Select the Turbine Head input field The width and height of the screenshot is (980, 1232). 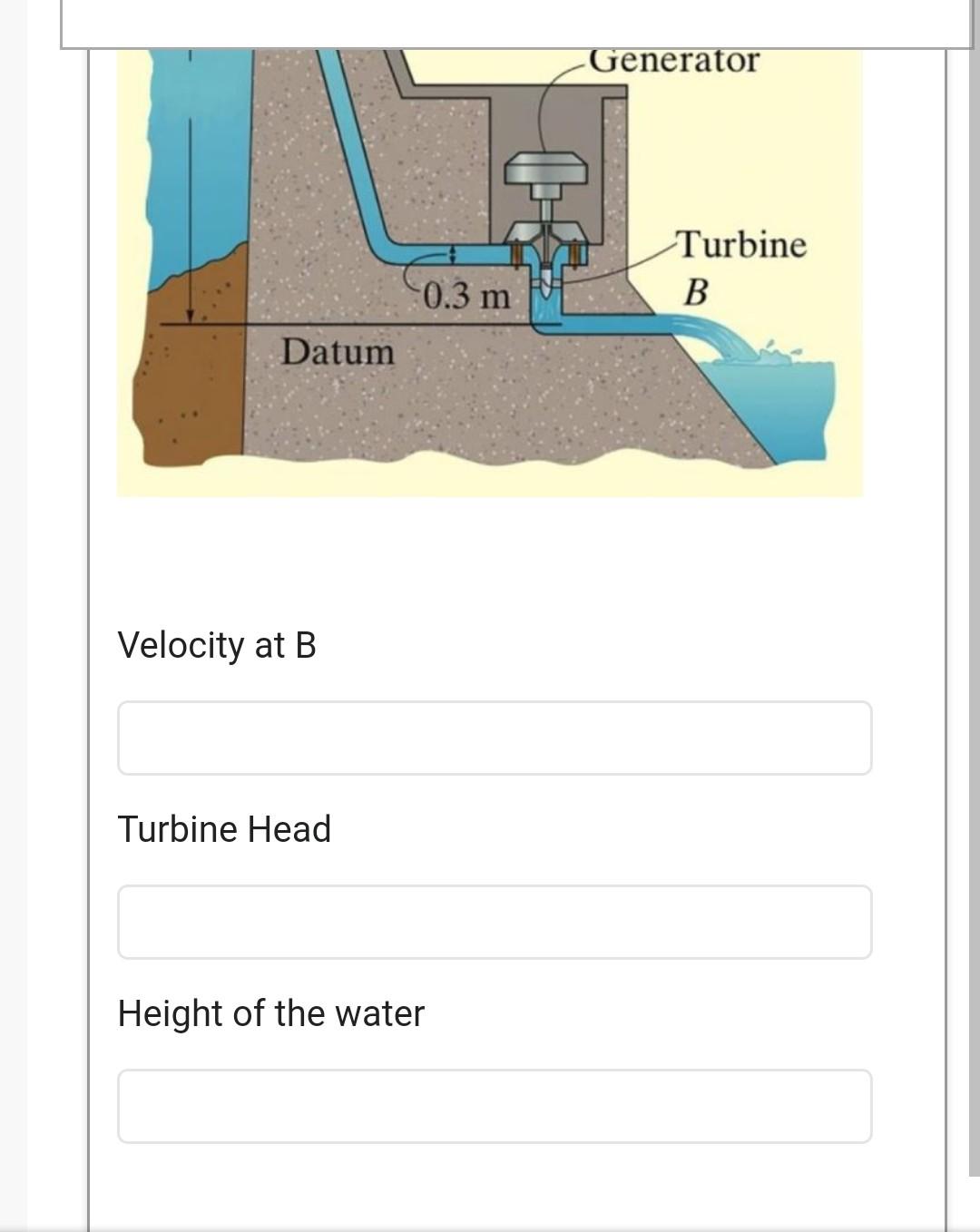494,922
